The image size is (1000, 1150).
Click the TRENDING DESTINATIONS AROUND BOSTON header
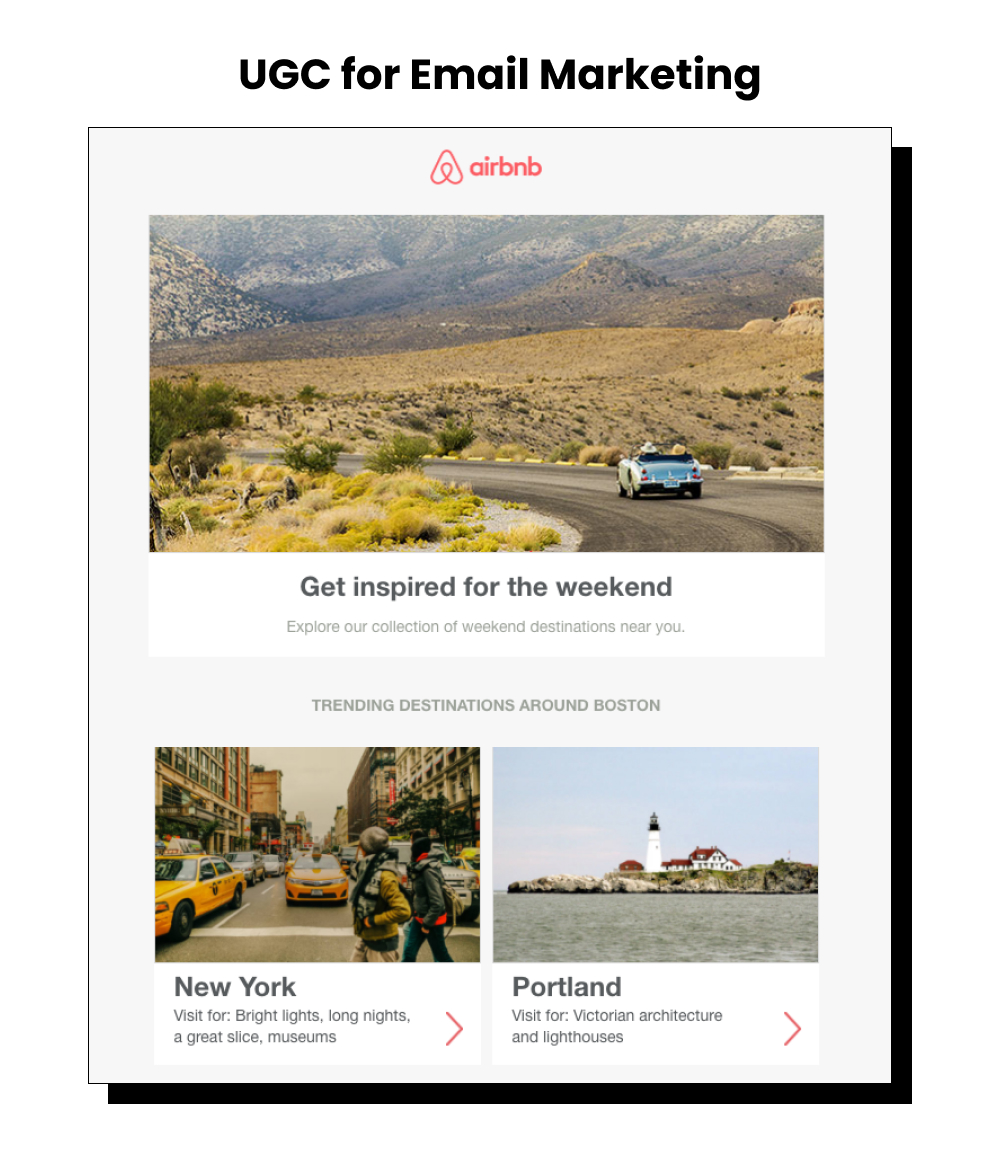click(486, 705)
